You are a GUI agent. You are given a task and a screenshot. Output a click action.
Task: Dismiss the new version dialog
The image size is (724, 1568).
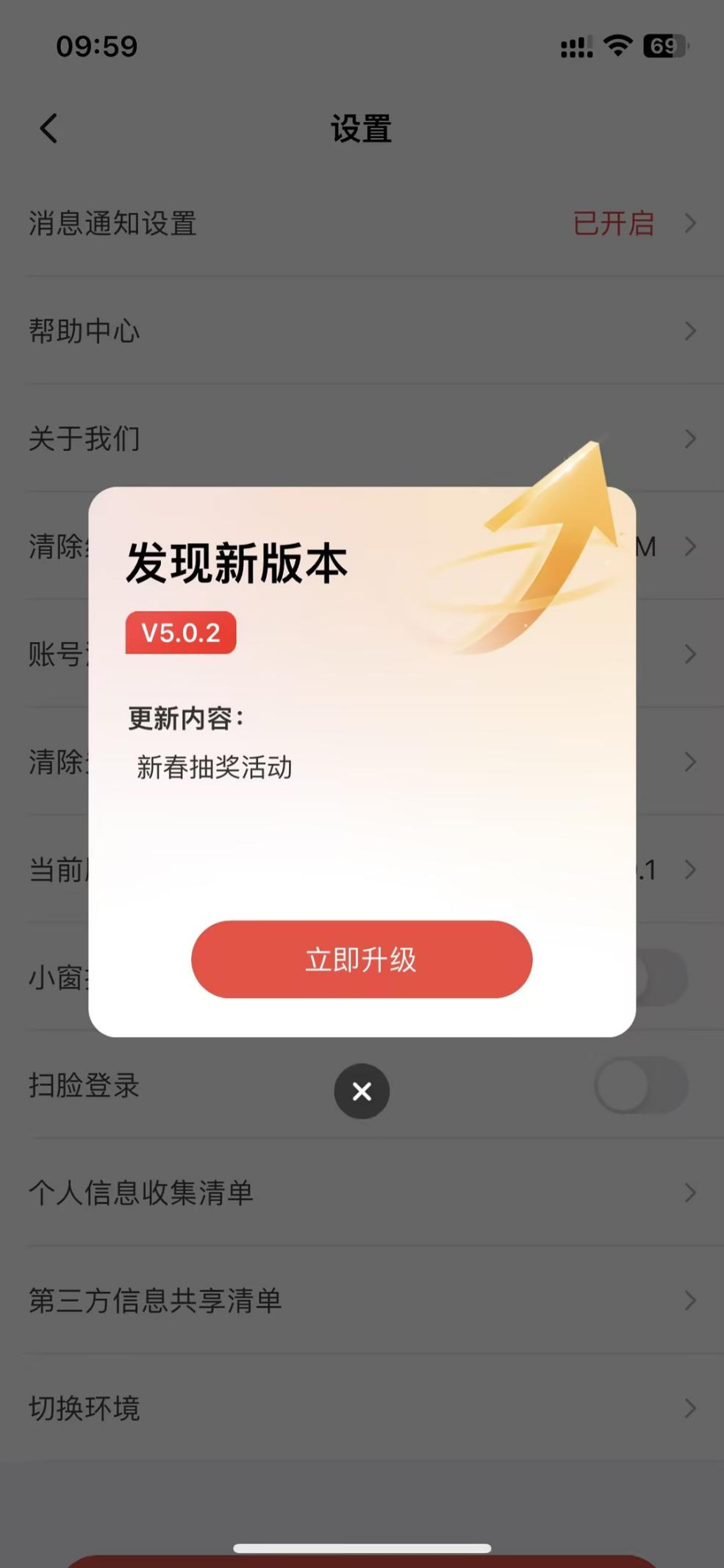pos(362,1091)
